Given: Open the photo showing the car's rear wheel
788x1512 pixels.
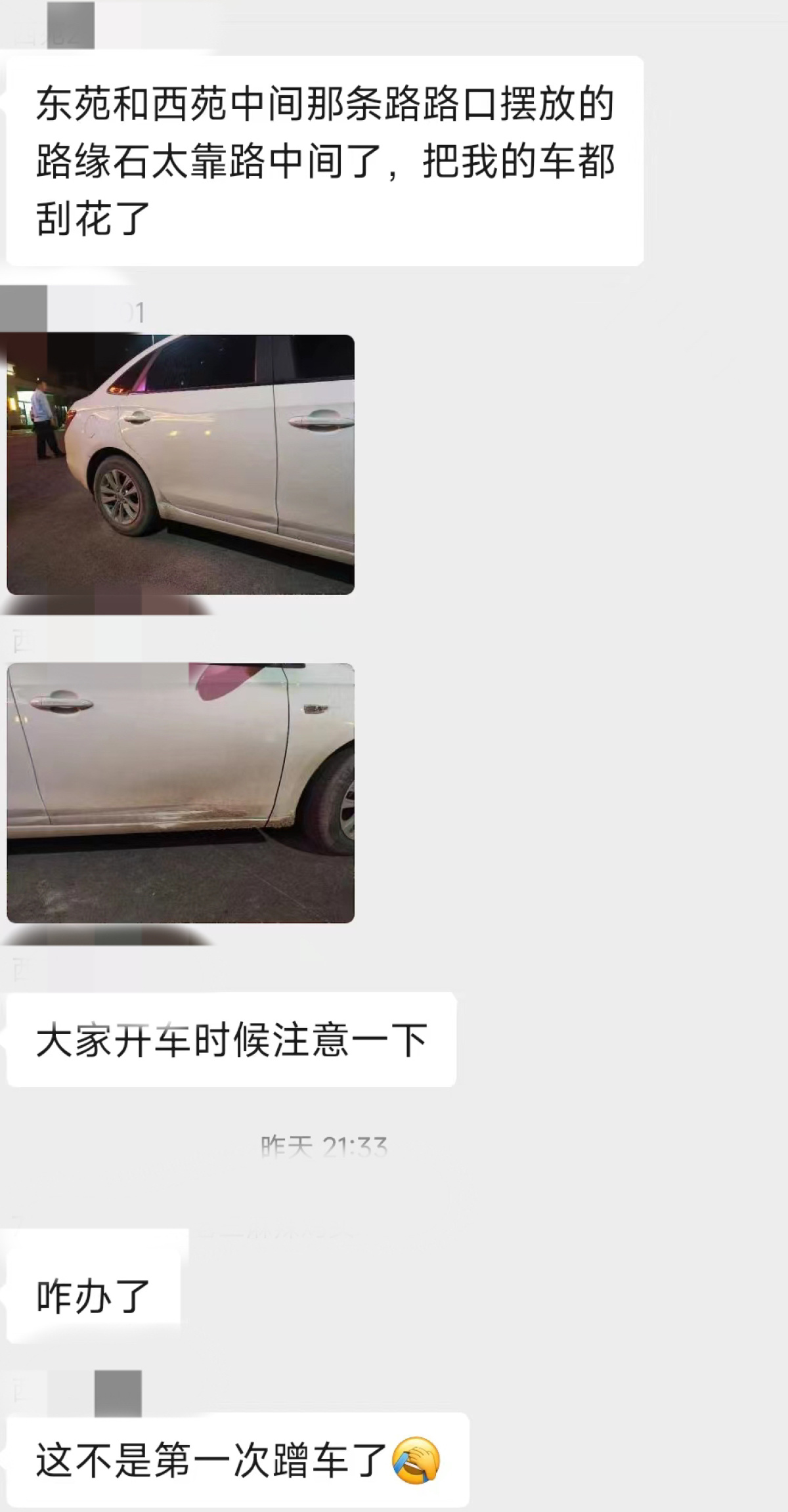Looking at the screenshot, I should point(181,464).
